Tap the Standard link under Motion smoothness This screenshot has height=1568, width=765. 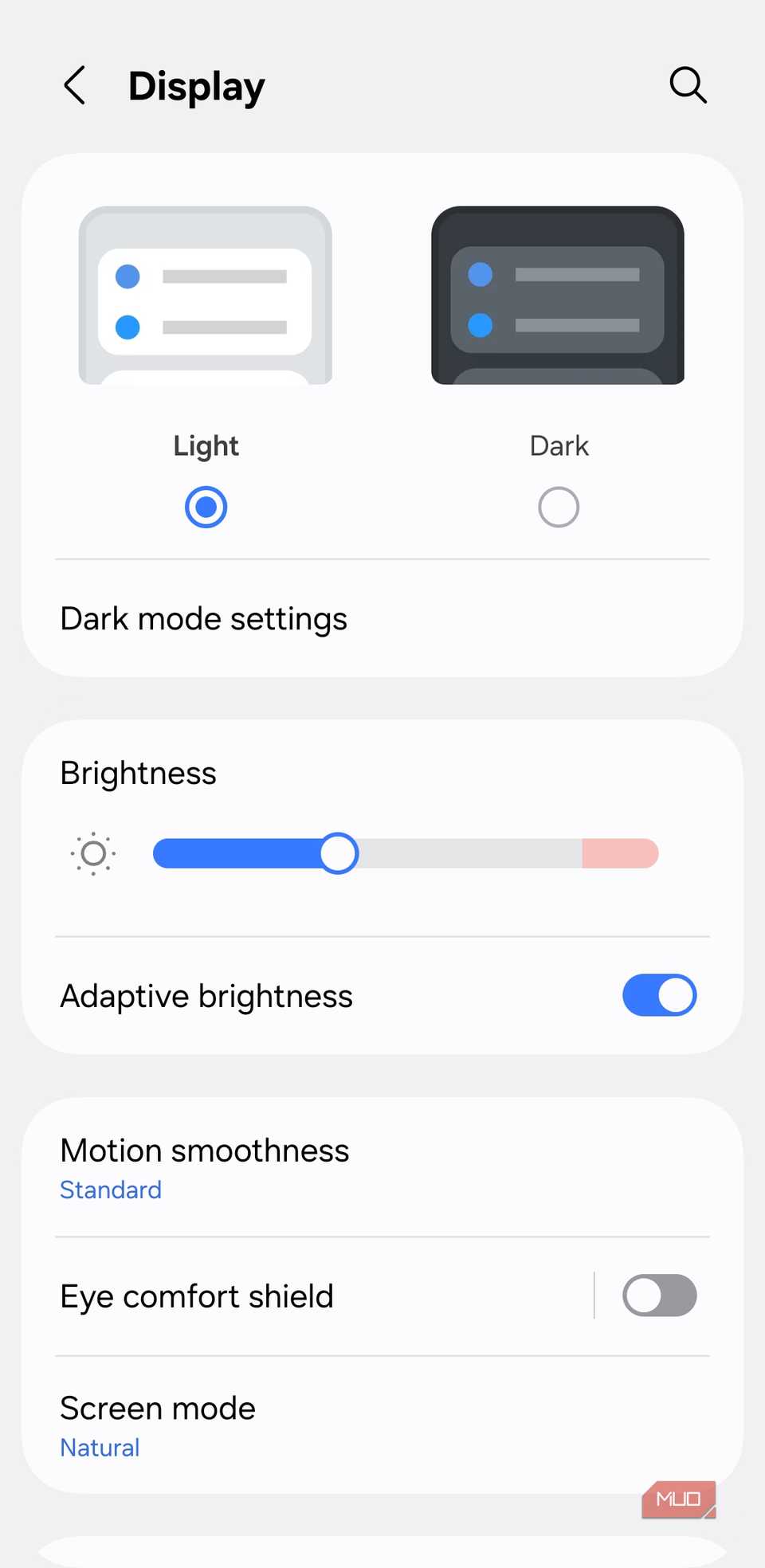110,1189
